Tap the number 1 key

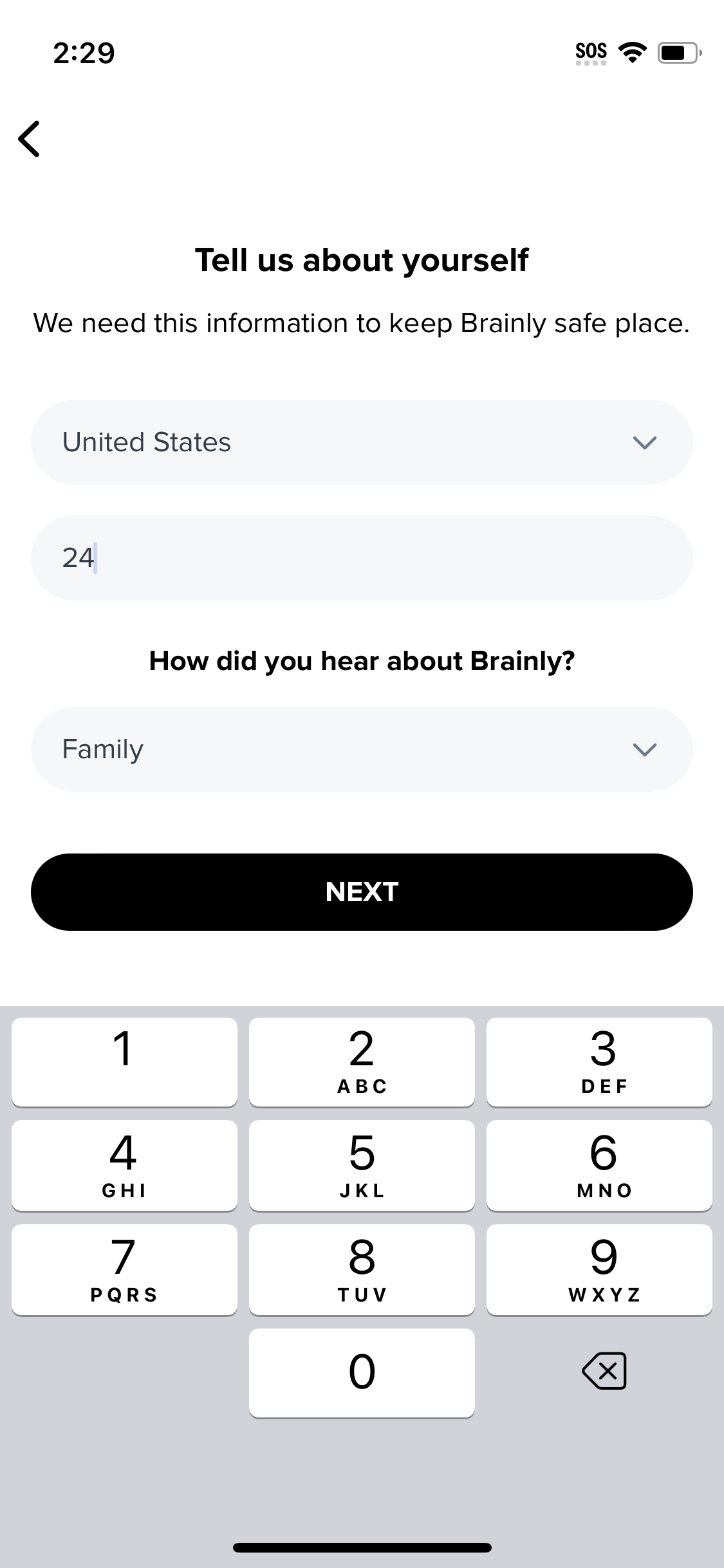124,1062
